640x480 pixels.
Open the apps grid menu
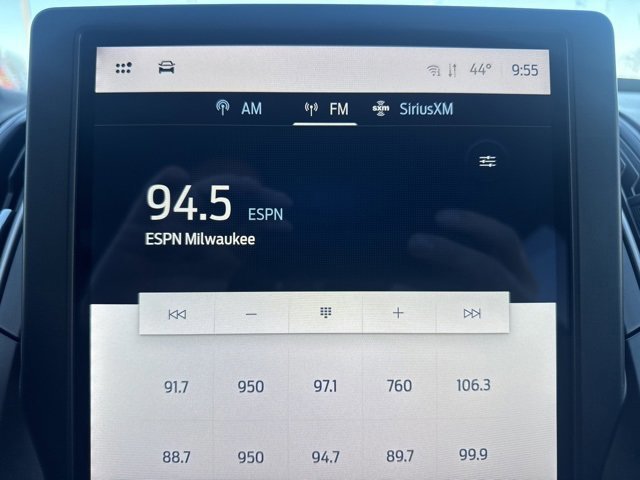pyautogui.click(x=123, y=68)
